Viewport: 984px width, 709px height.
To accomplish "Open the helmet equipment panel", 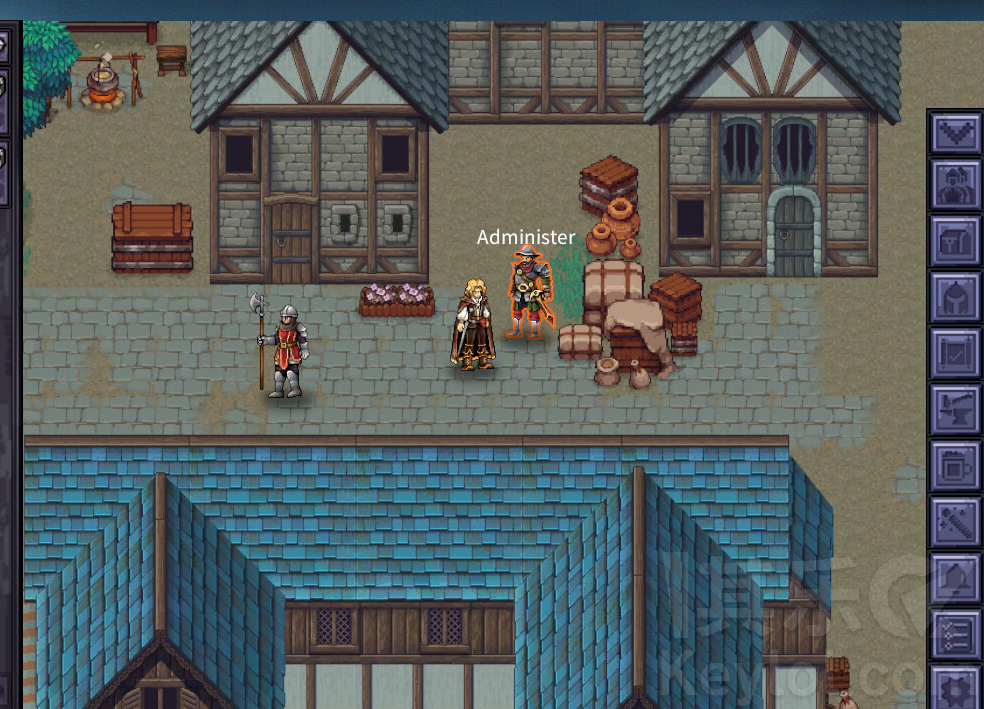I will pyautogui.click(x=956, y=297).
